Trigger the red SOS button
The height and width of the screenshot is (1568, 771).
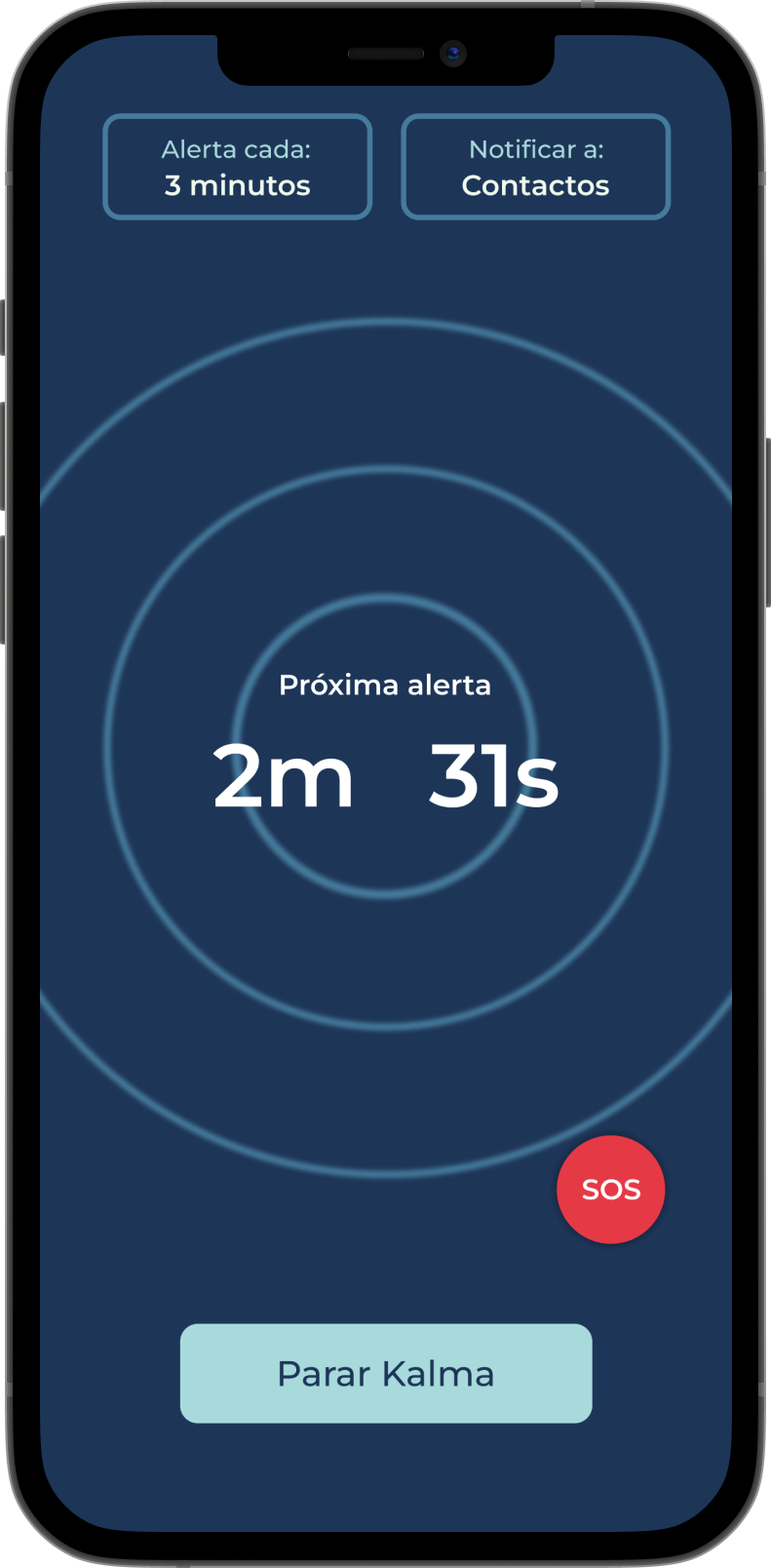point(610,1189)
